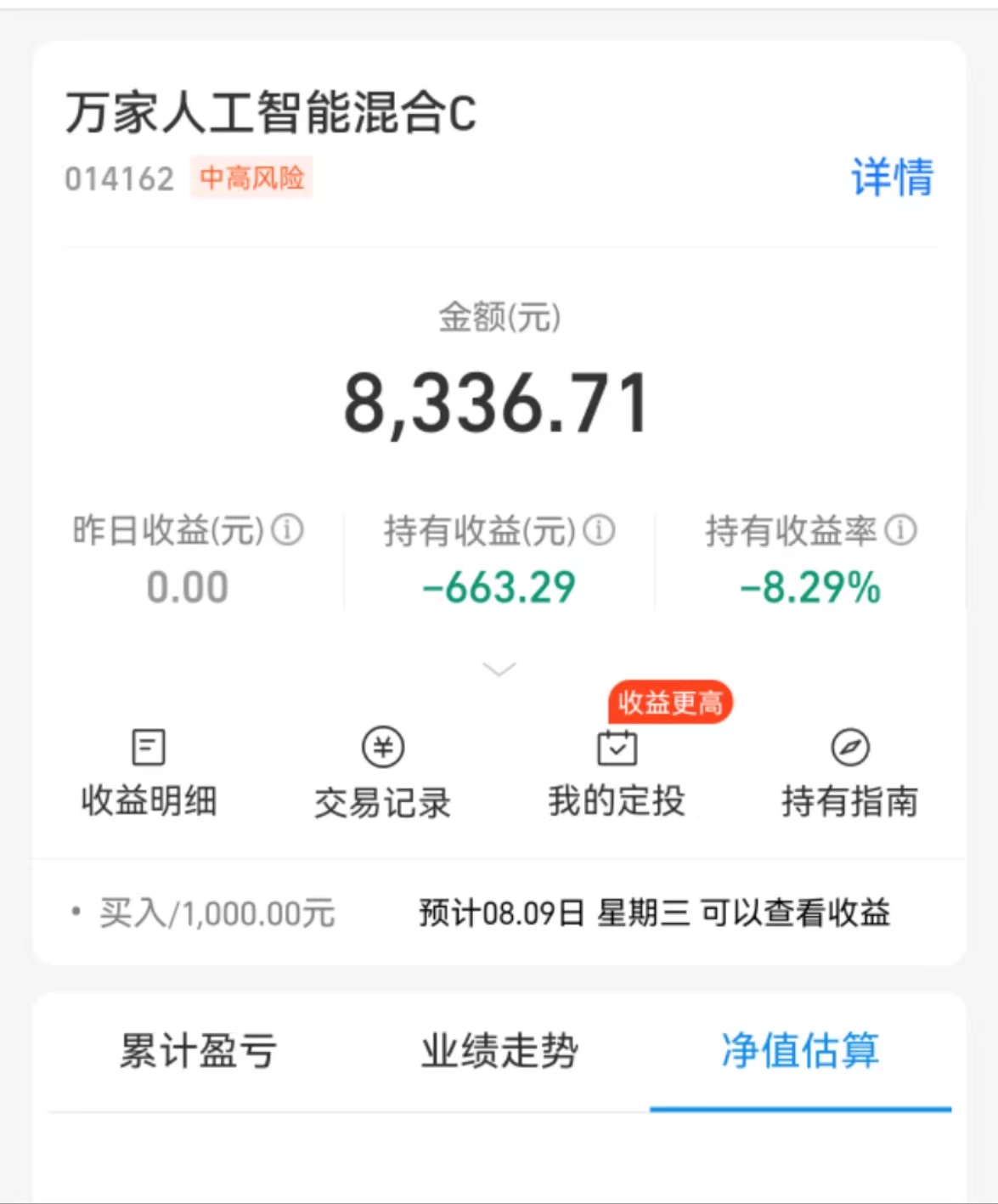The height and width of the screenshot is (1204, 998).
Task: Open 我的定投 scheduled investment
Action: 617,773
